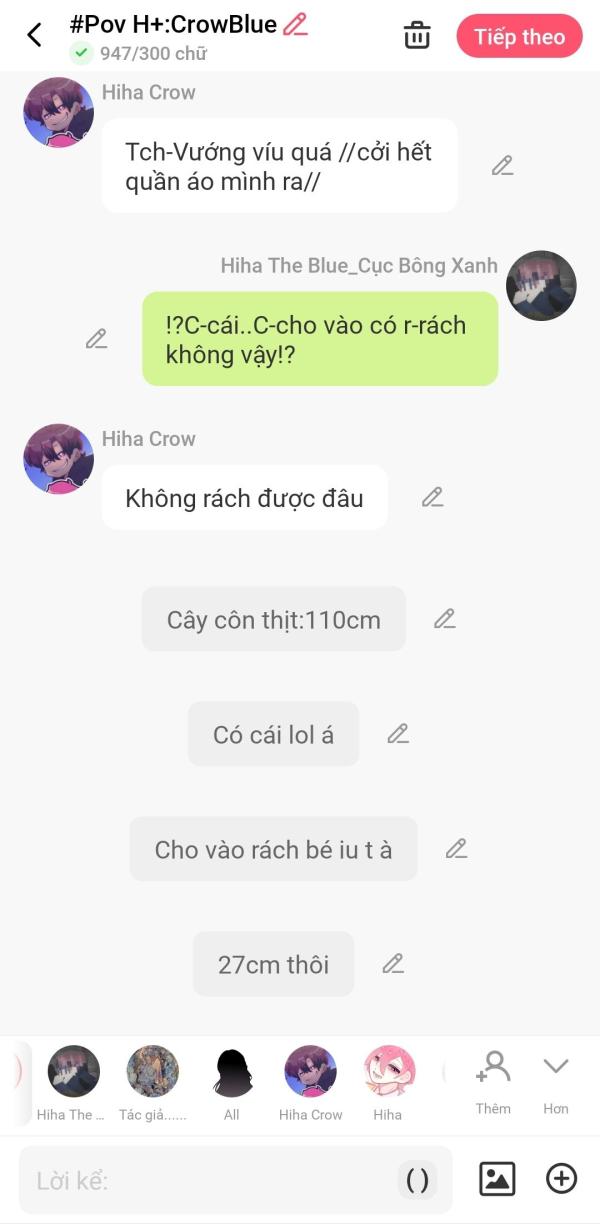Attach an image with the picture icon
600x1224 pixels.
point(497,1179)
